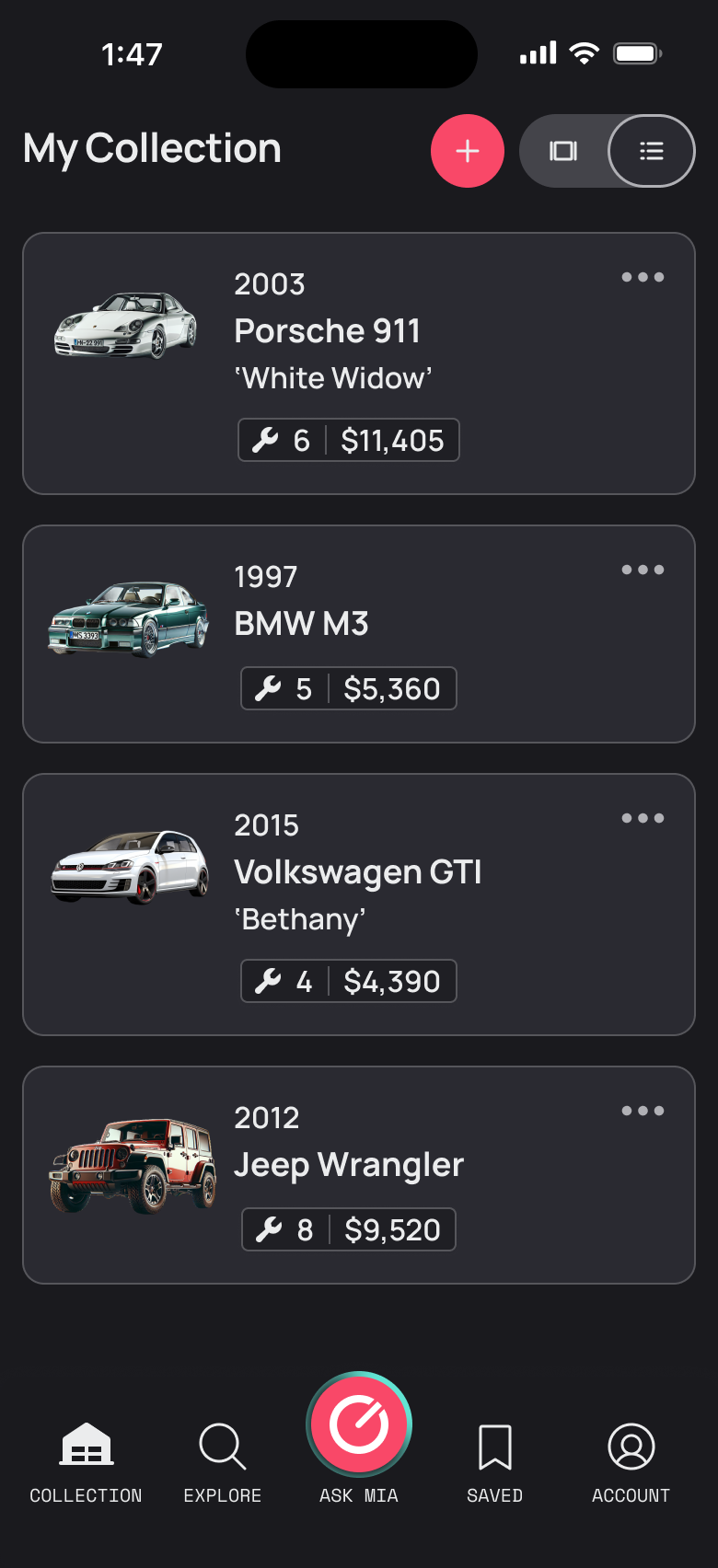Screen dimensions: 718x1568
Task: Go to the Collection tab
Action: [86, 1463]
